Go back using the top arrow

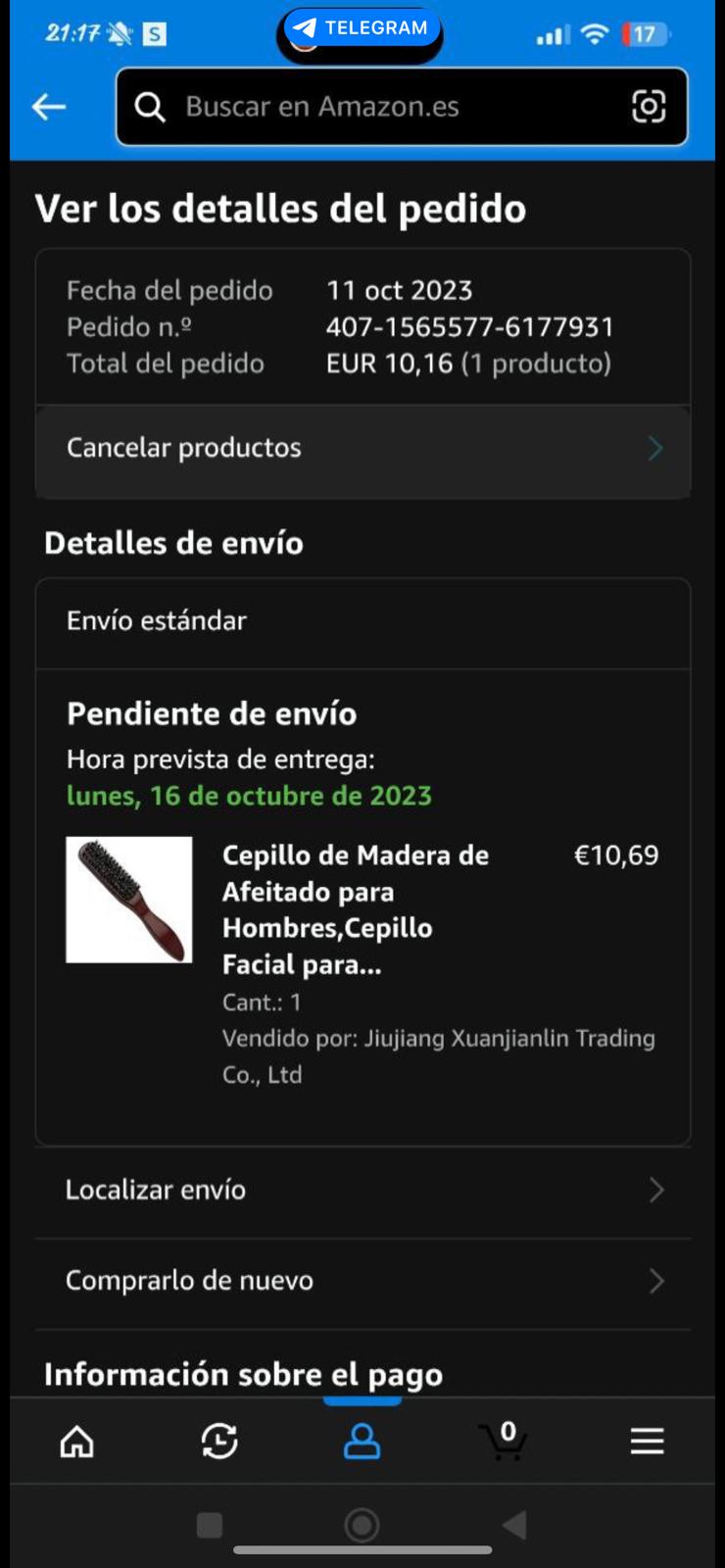(x=48, y=107)
